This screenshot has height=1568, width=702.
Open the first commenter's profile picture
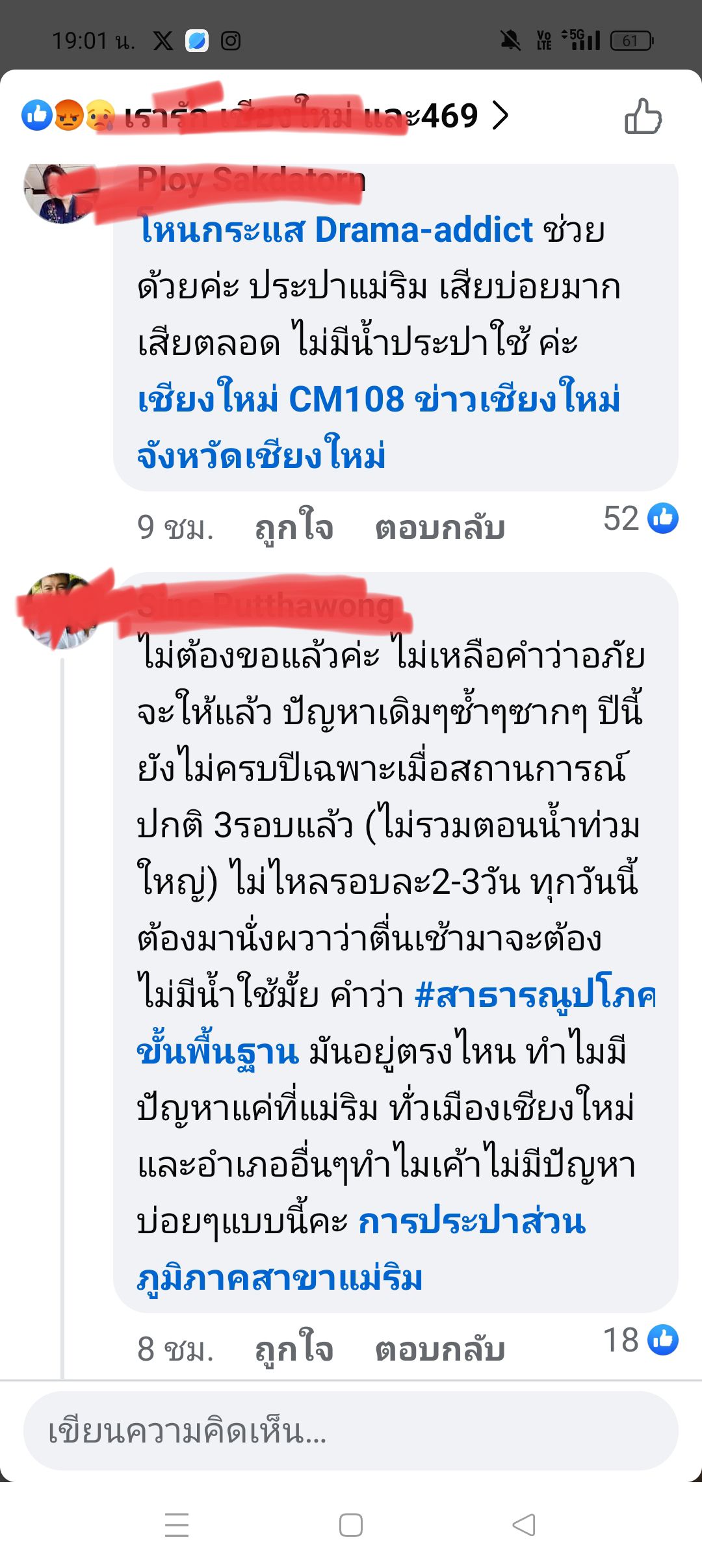60,193
